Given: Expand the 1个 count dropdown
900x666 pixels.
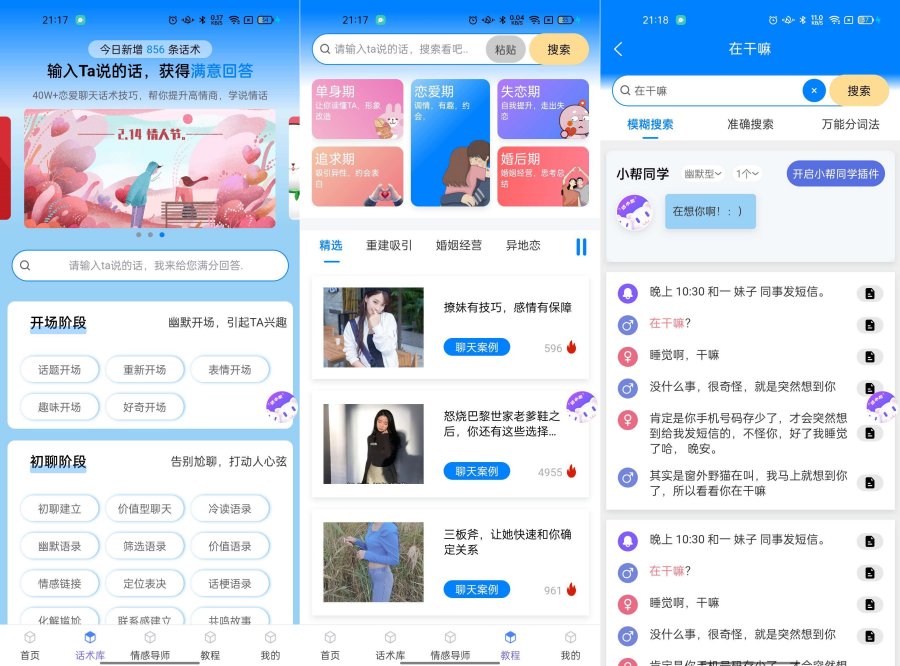Looking at the screenshot, I should pyautogui.click(x=747, y=174).
